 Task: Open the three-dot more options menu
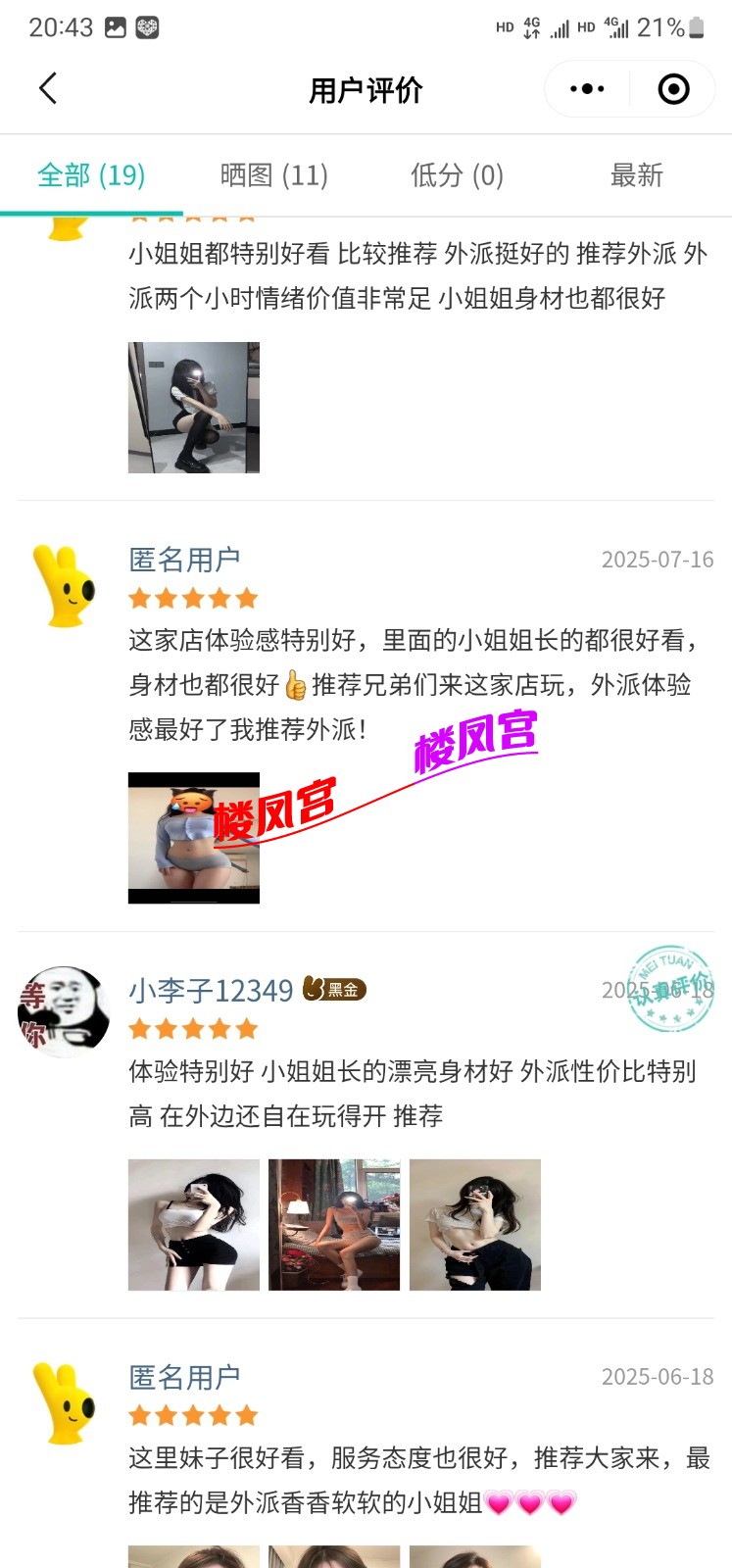[x=585, y=87]
